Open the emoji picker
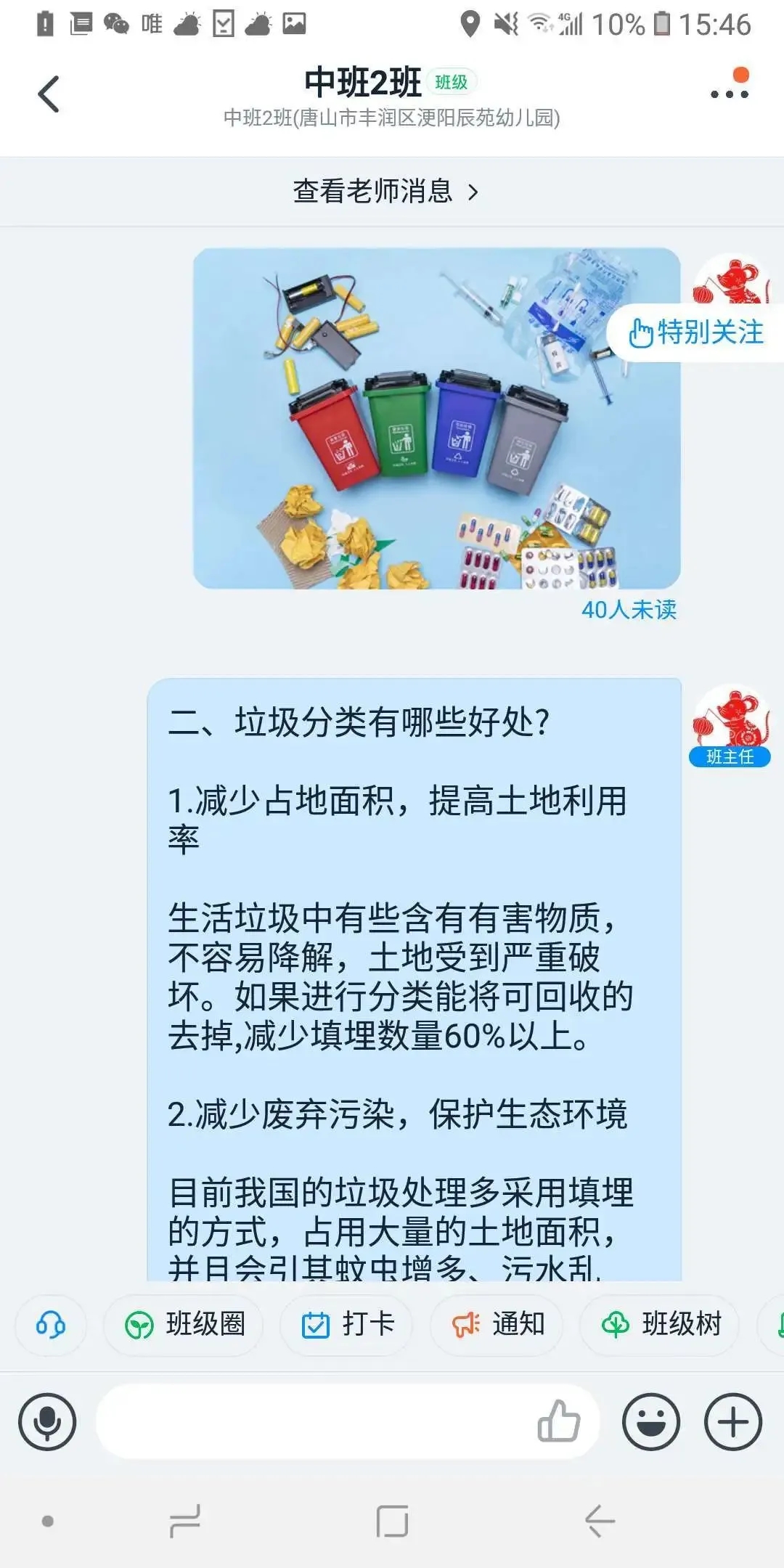784x1568 pixels. (651, 1421)
